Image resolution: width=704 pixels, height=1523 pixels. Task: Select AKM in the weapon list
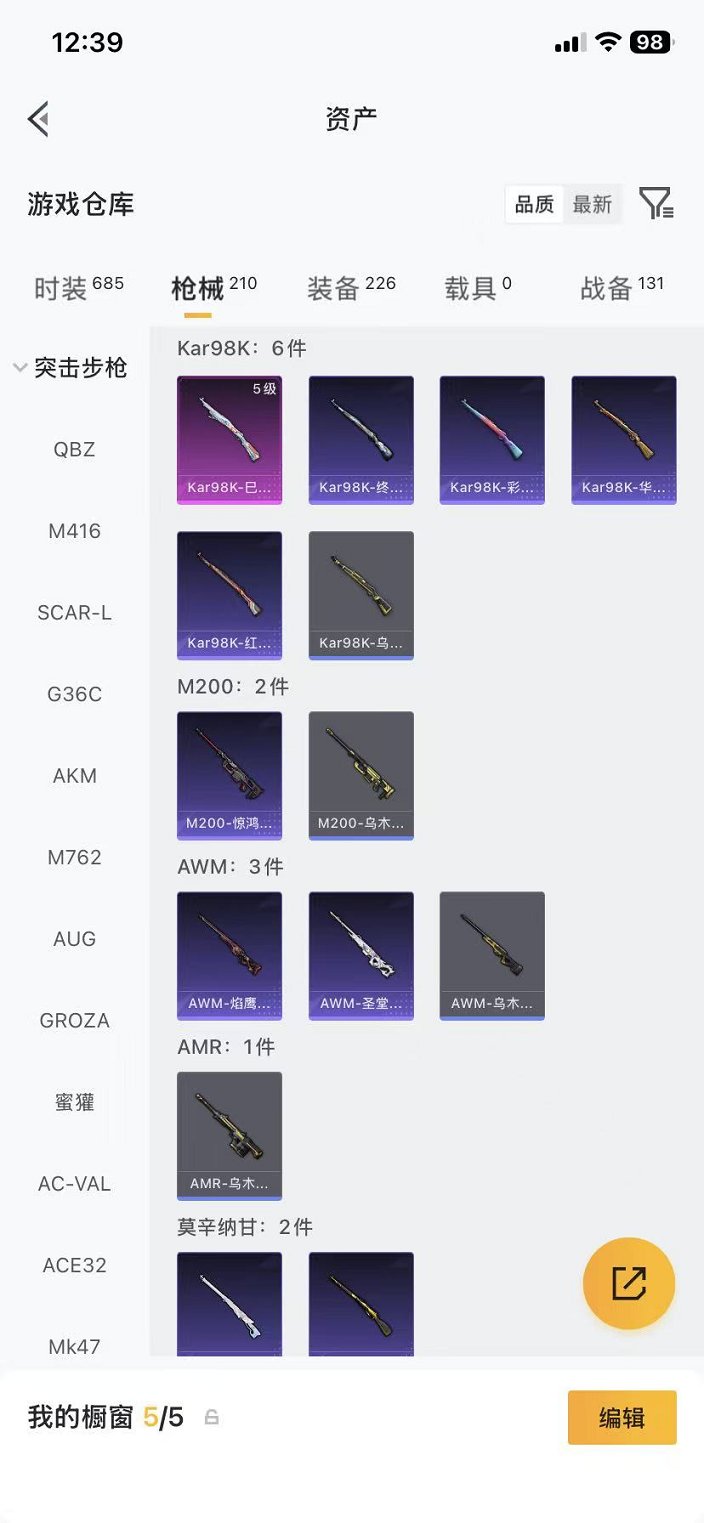[75, 776]
